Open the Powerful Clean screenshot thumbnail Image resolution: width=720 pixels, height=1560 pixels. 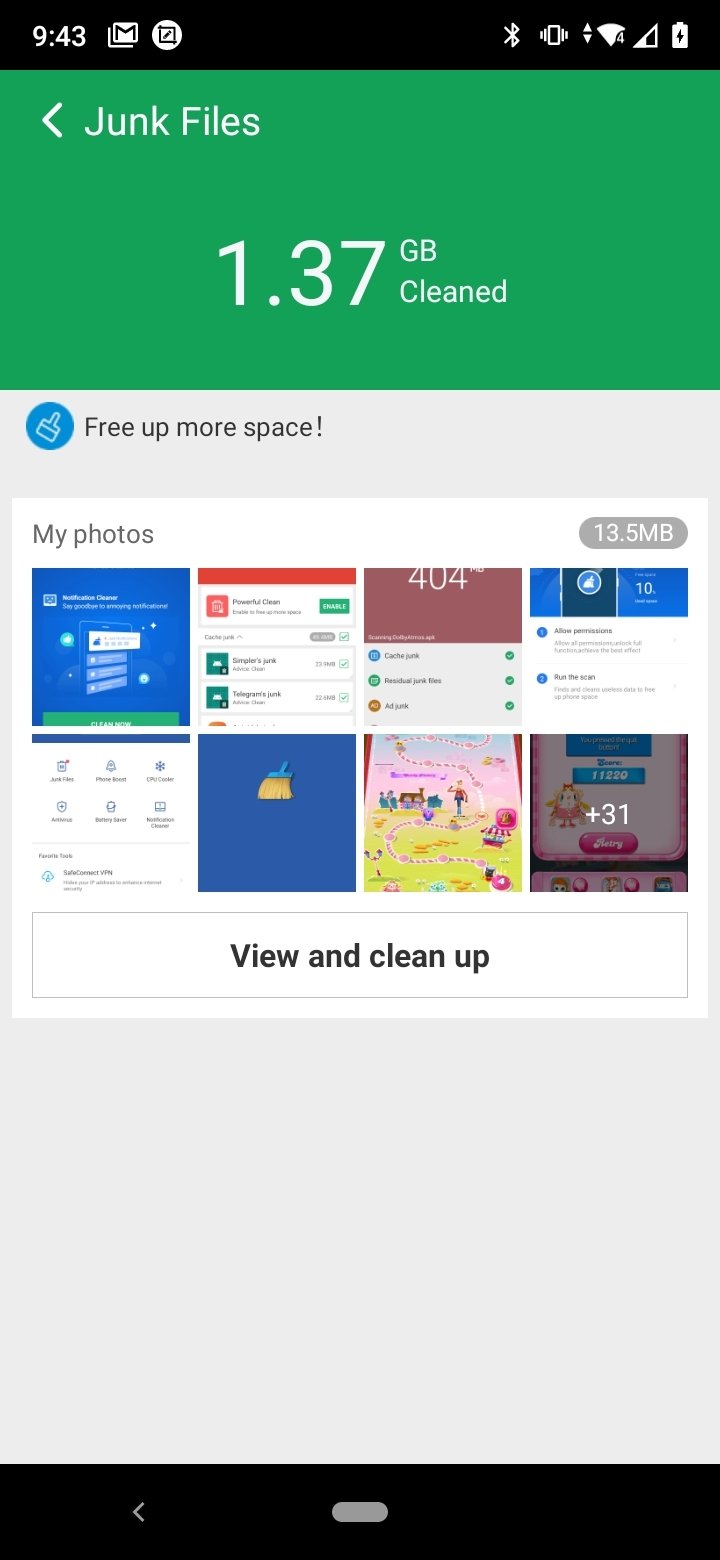[x=277, y=647]
